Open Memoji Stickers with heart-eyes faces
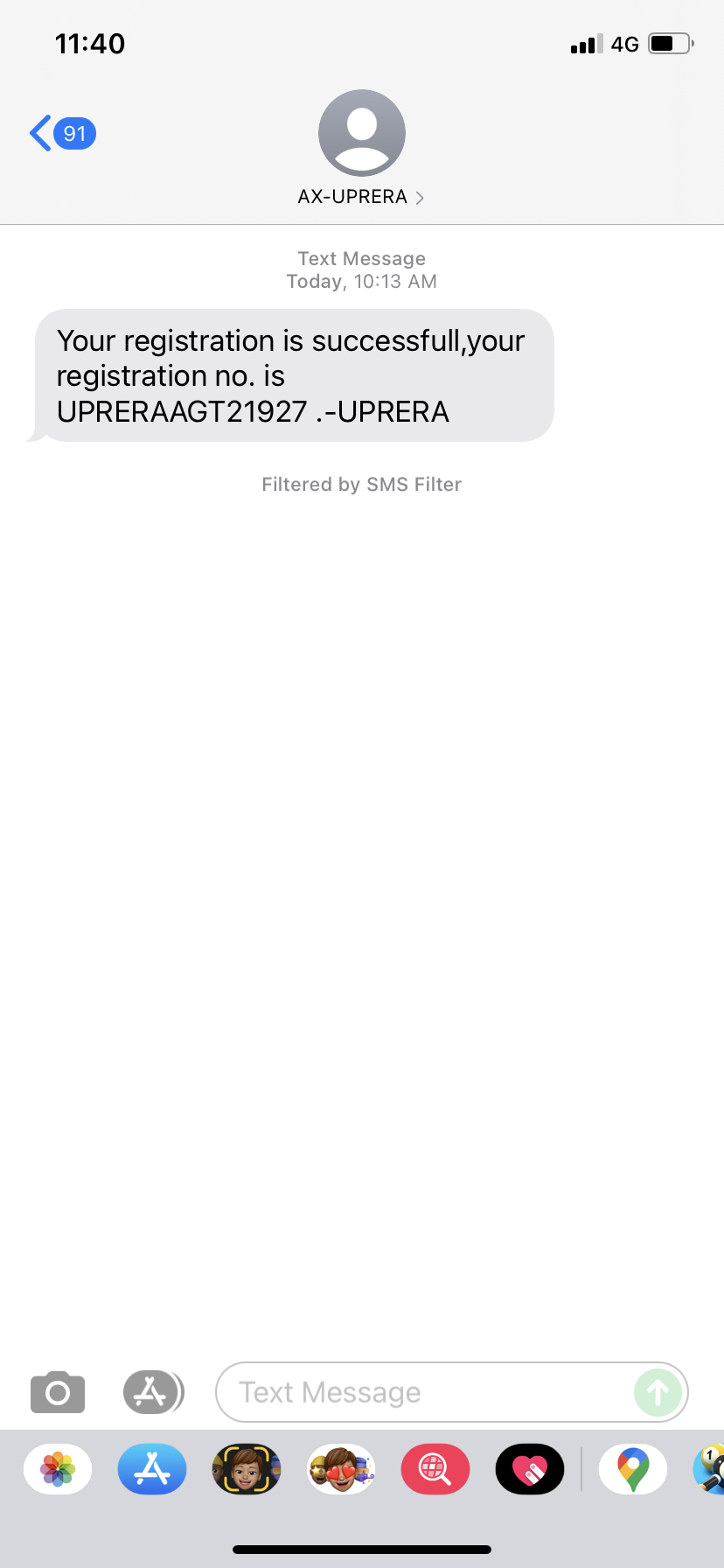The image size is (724, 1568). click(x=341, y=1469)
